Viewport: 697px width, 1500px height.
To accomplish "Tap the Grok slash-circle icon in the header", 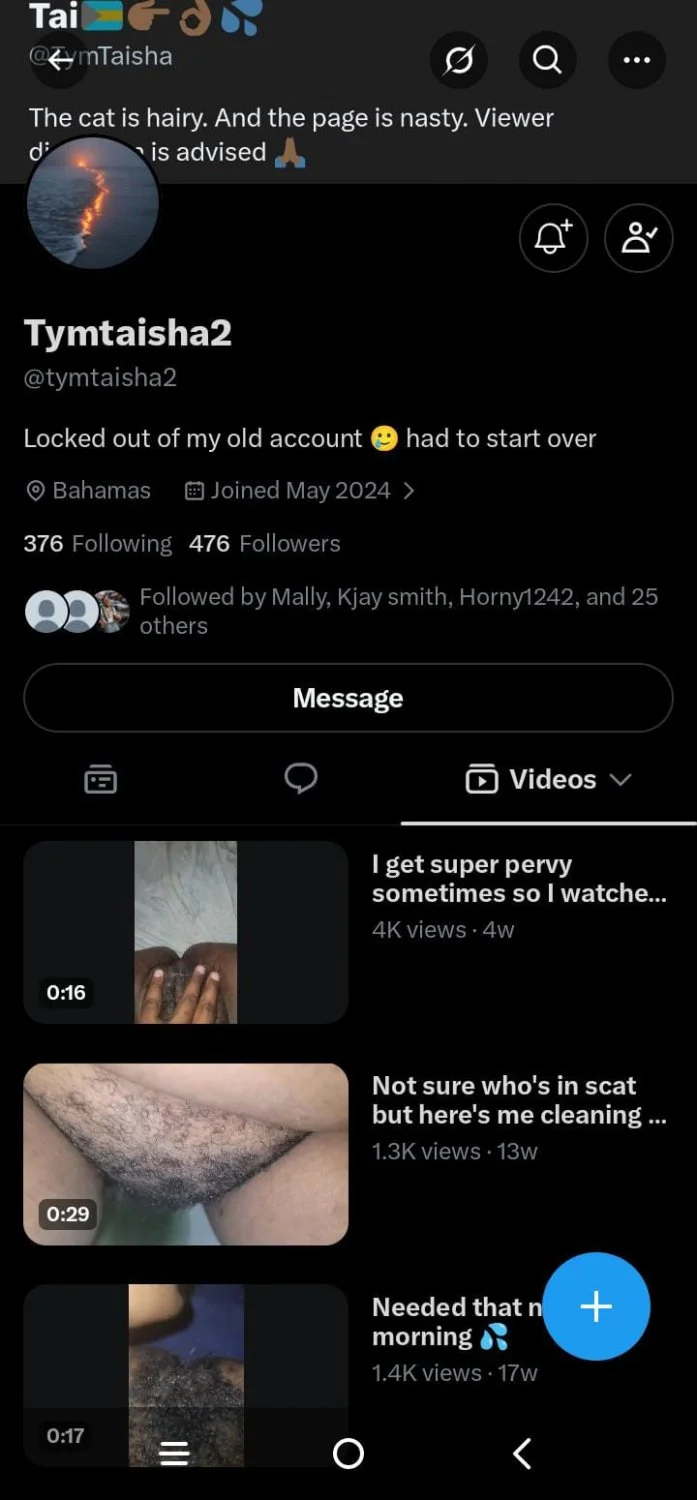I will (x=458, y=61).
